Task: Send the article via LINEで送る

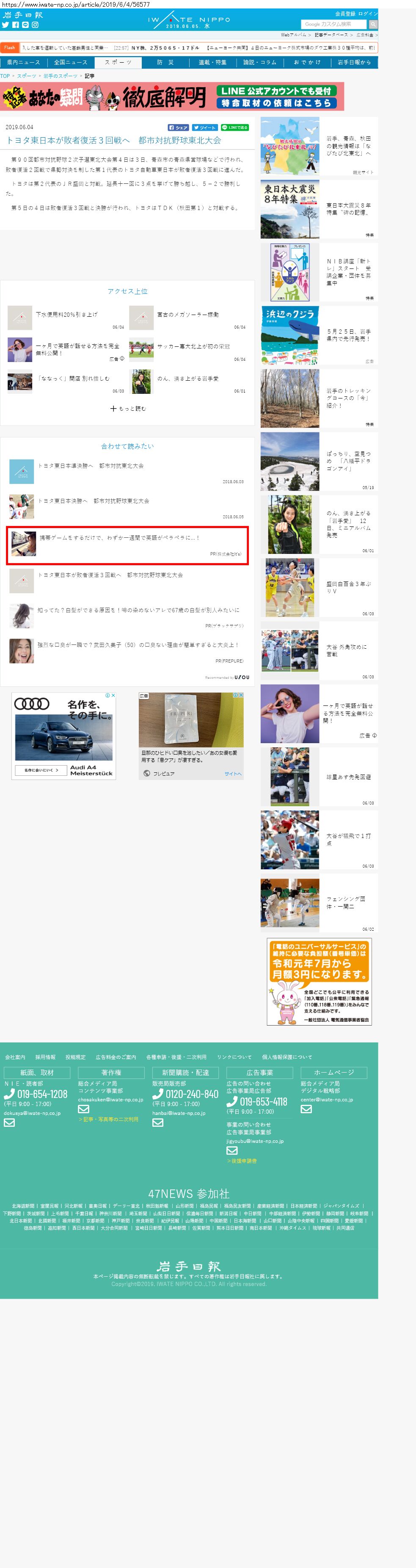Action: click(235, 128)
